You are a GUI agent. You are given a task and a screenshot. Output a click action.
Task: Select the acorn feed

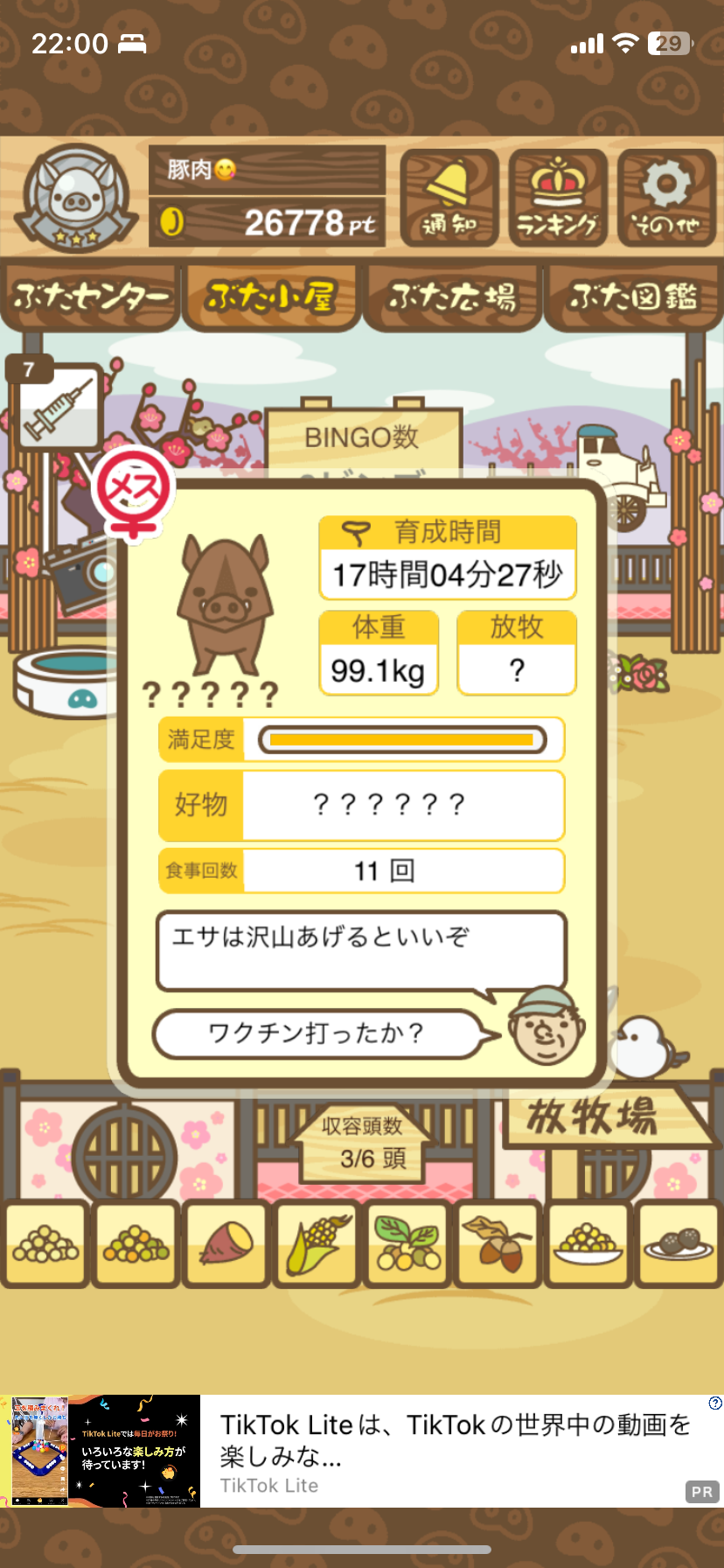(498, 1244)
